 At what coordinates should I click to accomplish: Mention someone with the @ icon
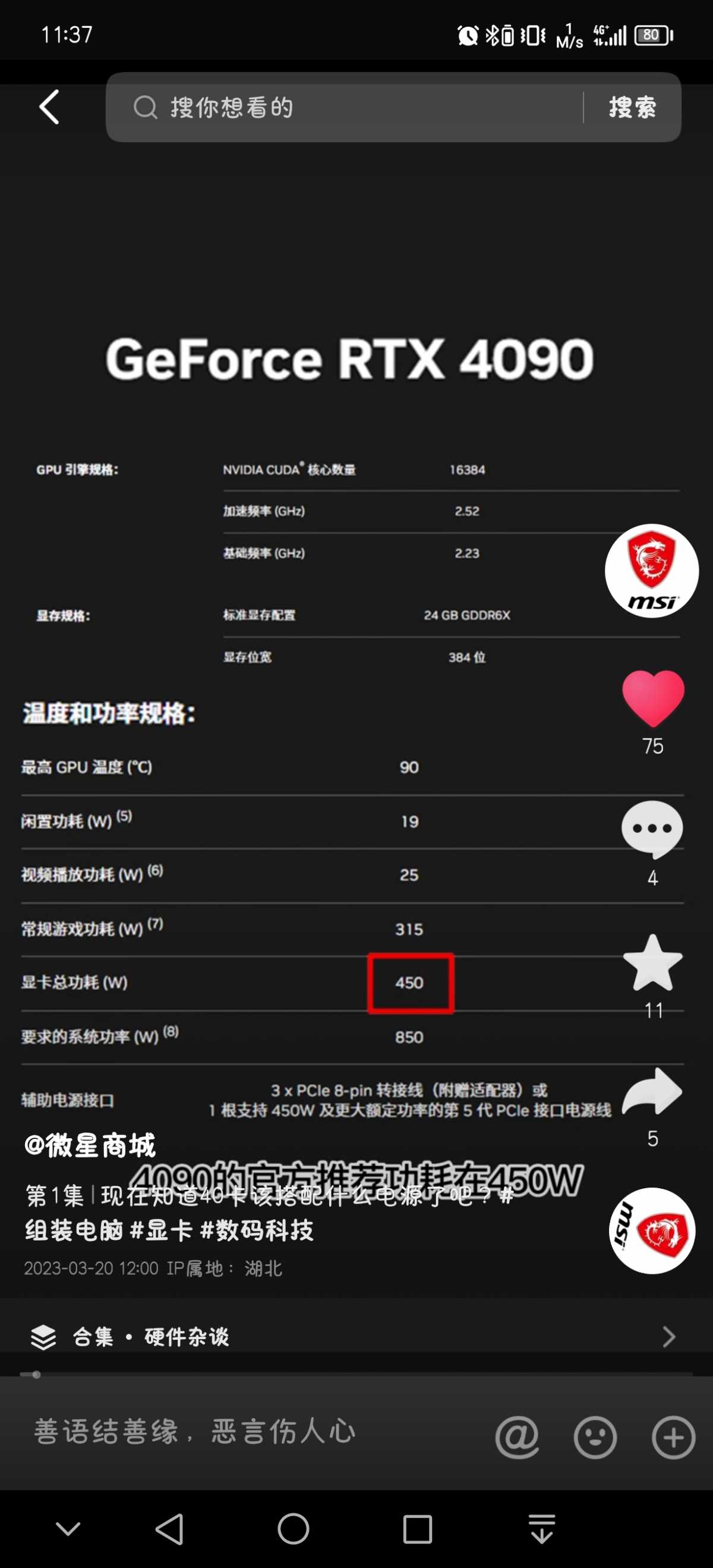pos(517,1438)
